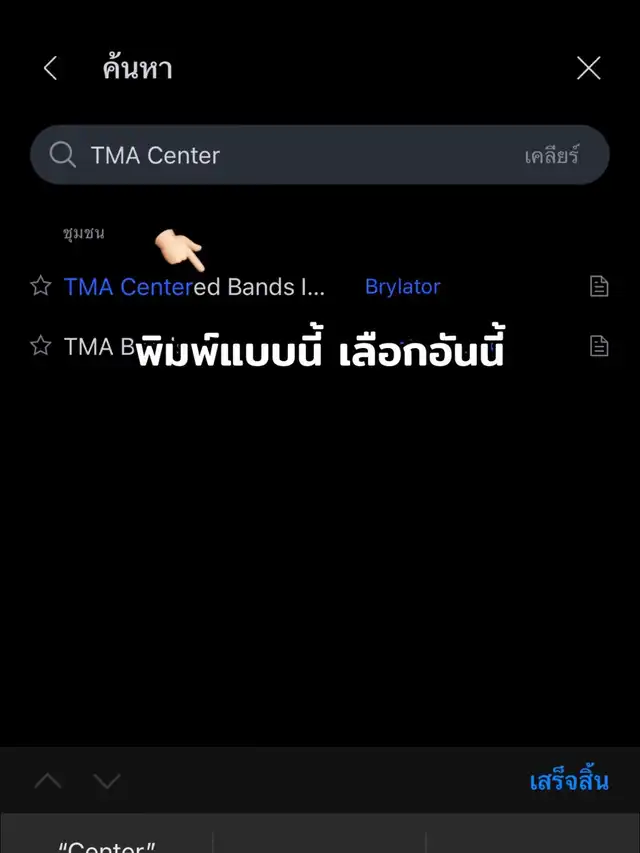This screenshot has height=853, width=640.
Task: Tap the TMA Center search field
Action: tap(290, 155)
